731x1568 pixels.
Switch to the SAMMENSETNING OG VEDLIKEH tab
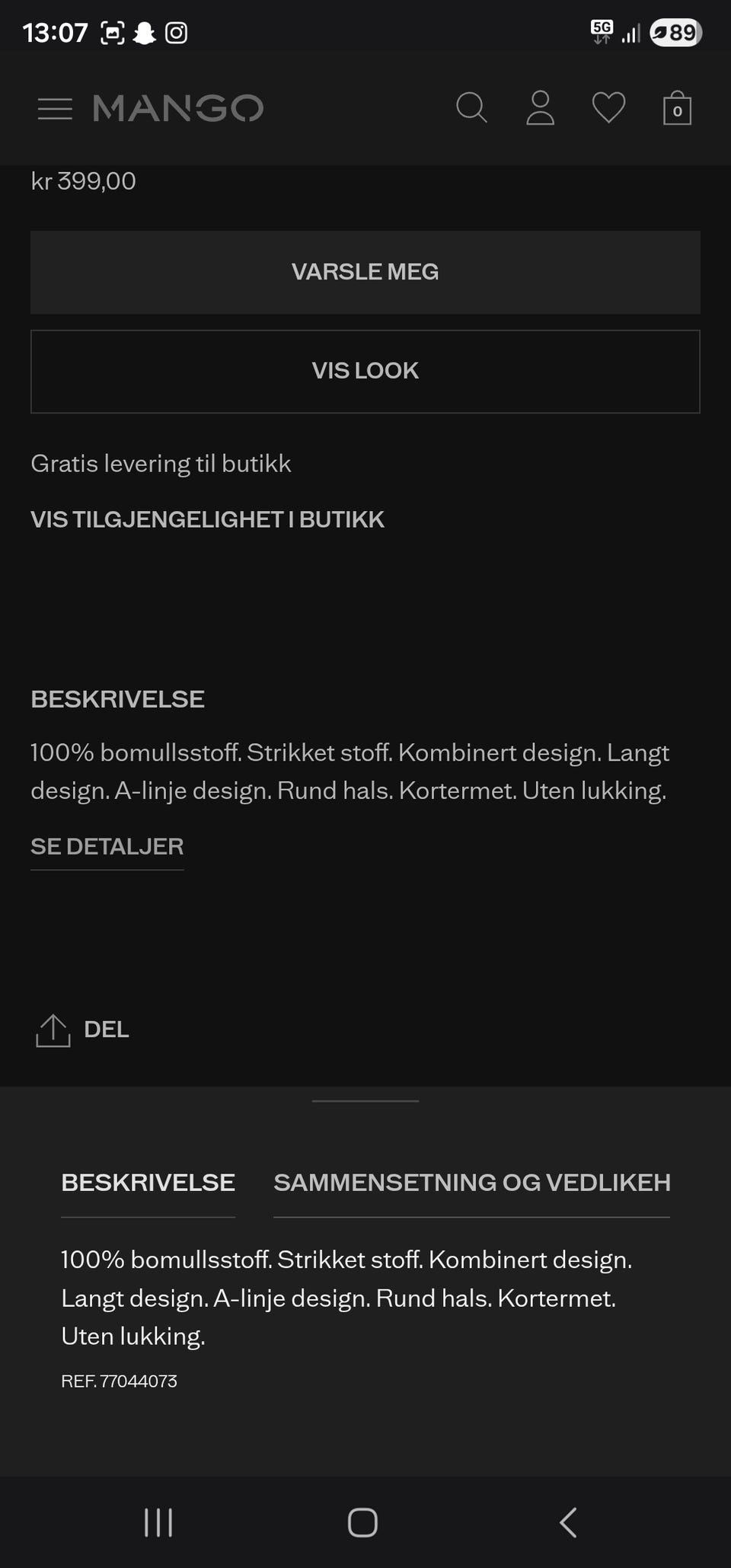click(471, 1183)
